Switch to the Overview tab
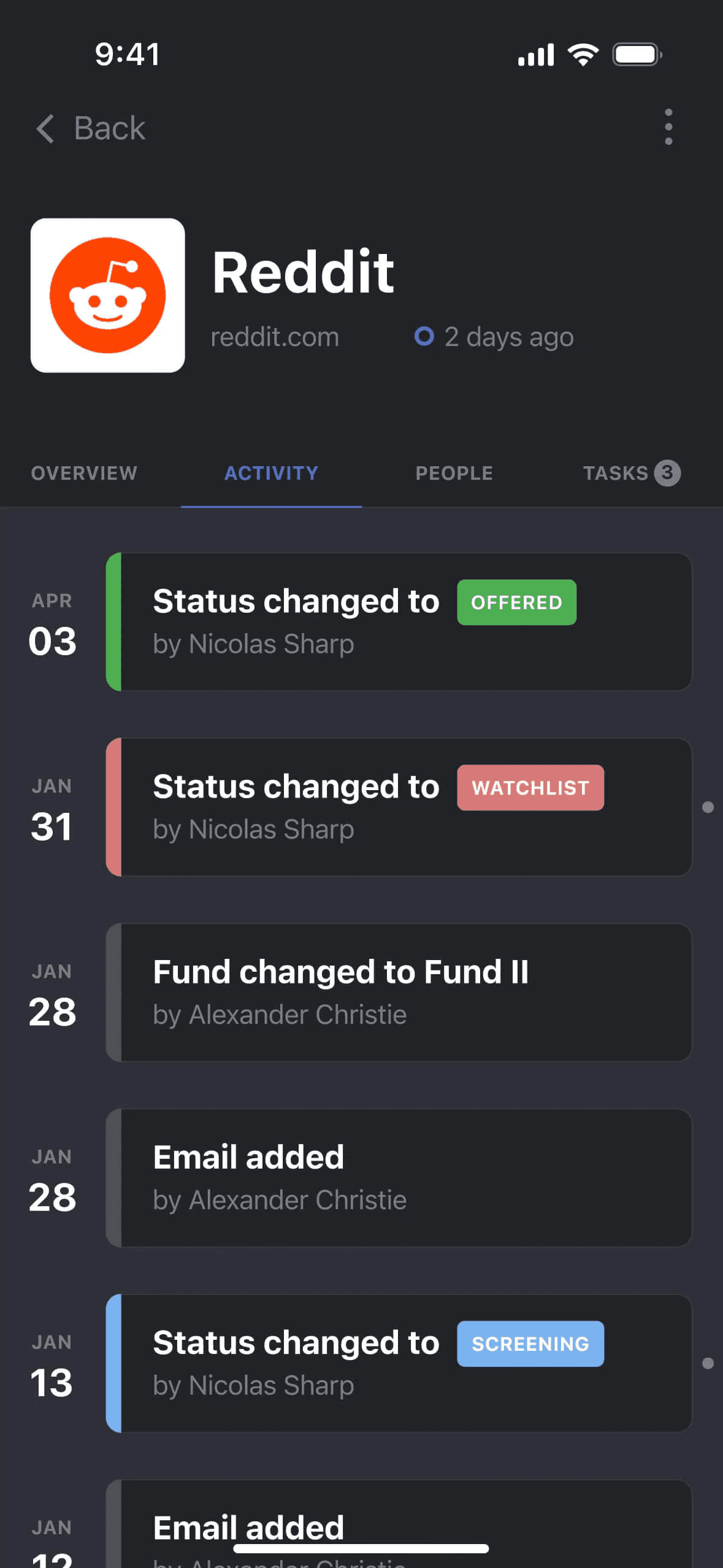723x1568 pixels. 84,473
